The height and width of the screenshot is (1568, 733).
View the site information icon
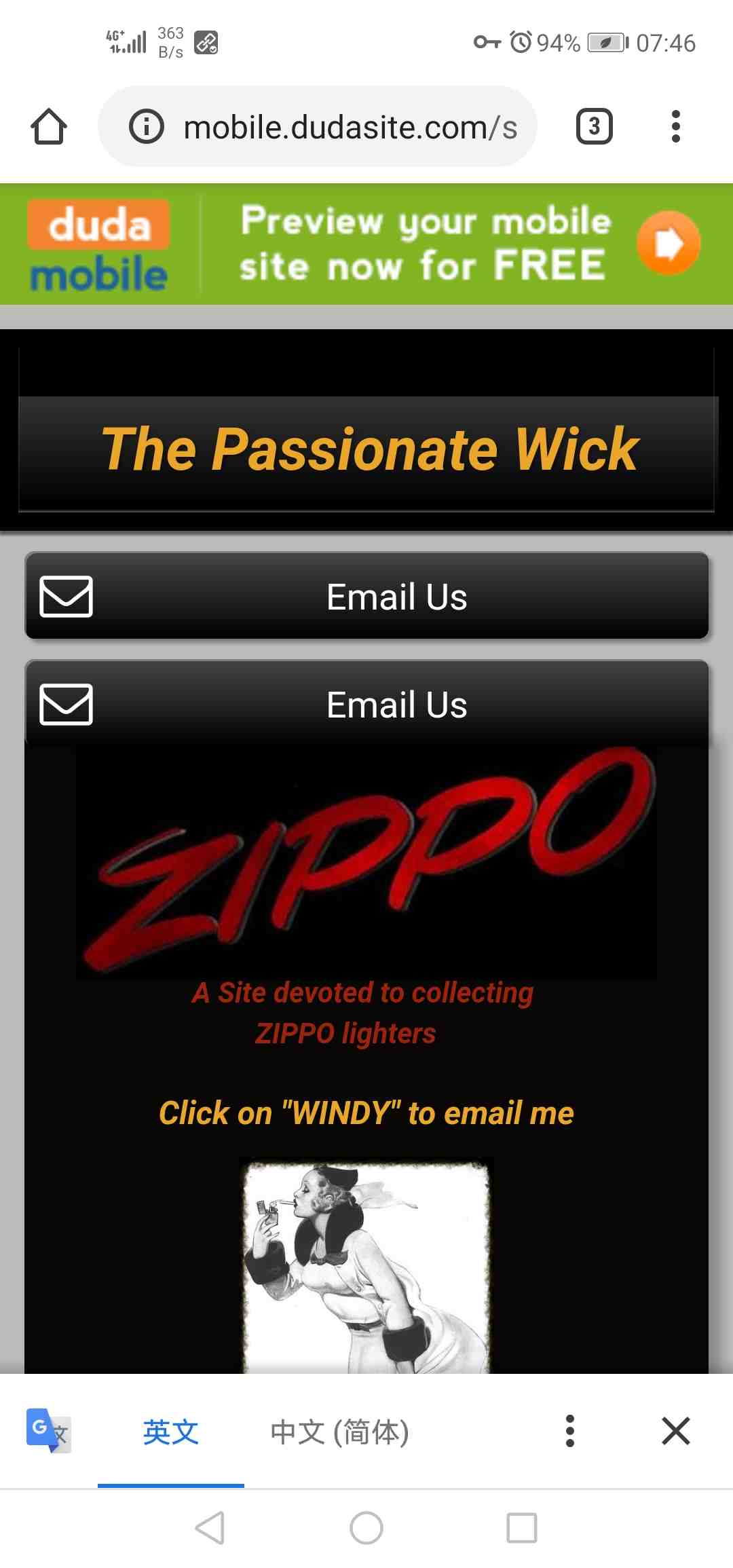(x=147, y=127)
